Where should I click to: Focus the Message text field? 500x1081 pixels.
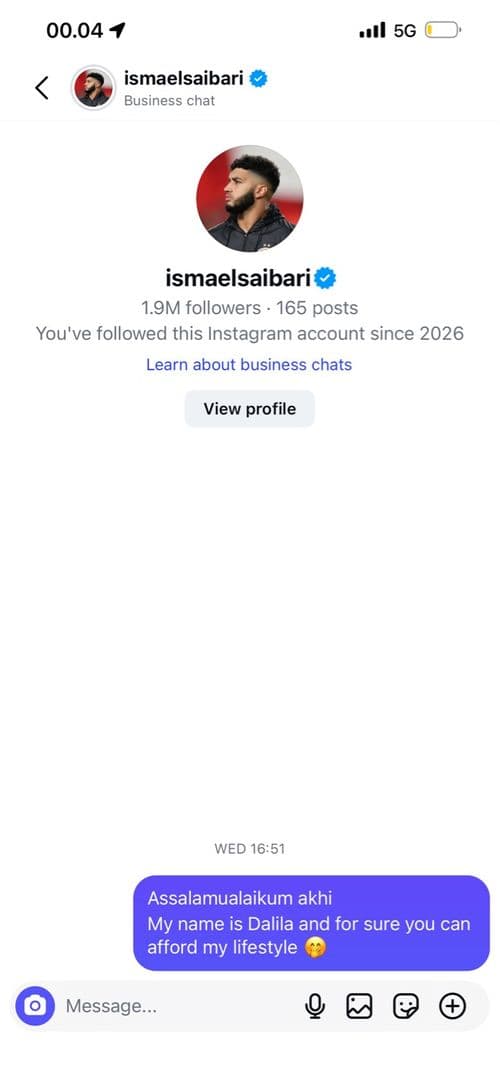coord(179,1007)
